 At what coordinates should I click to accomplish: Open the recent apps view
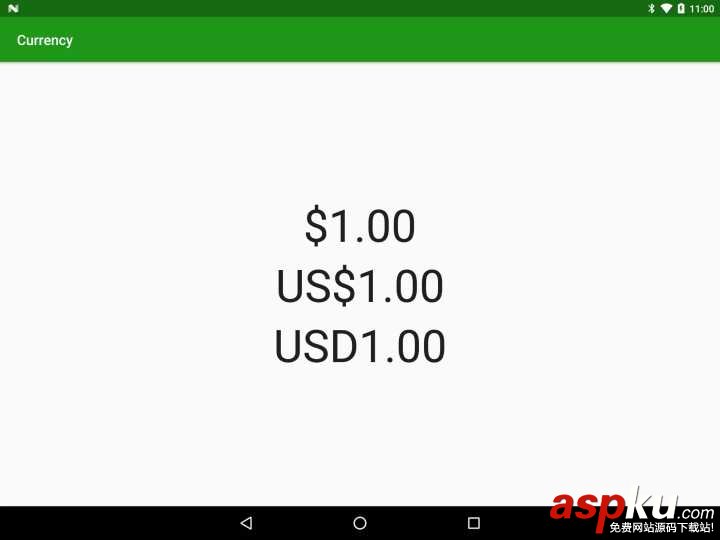click(x=474, y=523)
